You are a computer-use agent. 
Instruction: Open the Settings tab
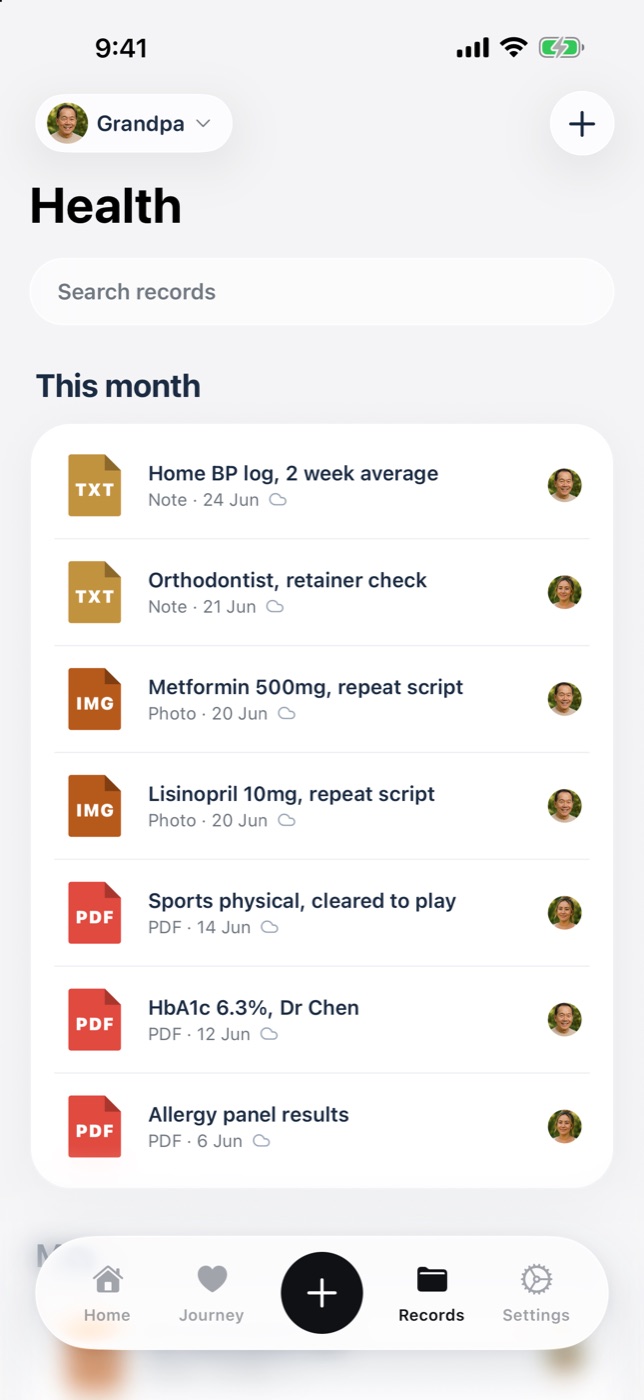click(x=536, y=1293)
